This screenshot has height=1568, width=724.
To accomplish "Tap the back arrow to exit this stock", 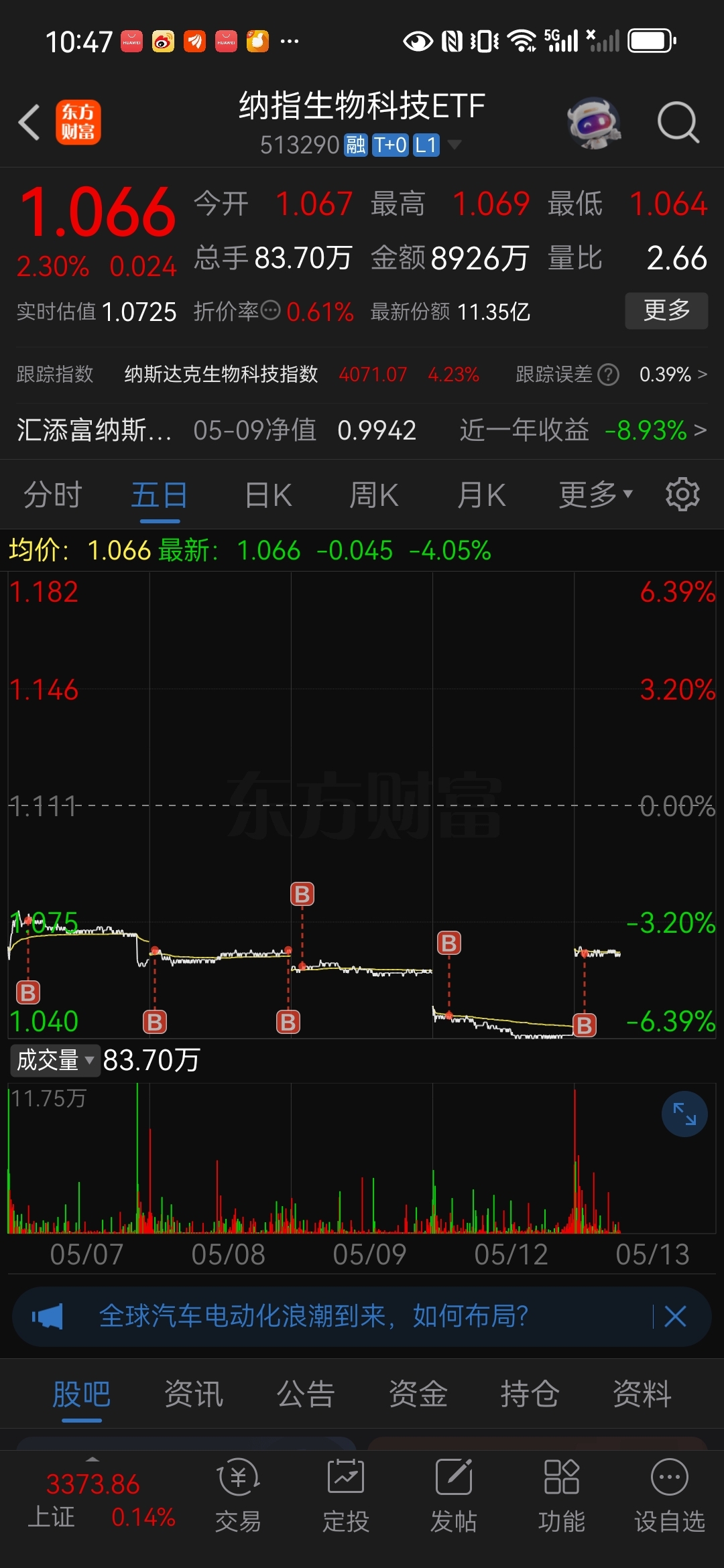I will click(28, 122).
